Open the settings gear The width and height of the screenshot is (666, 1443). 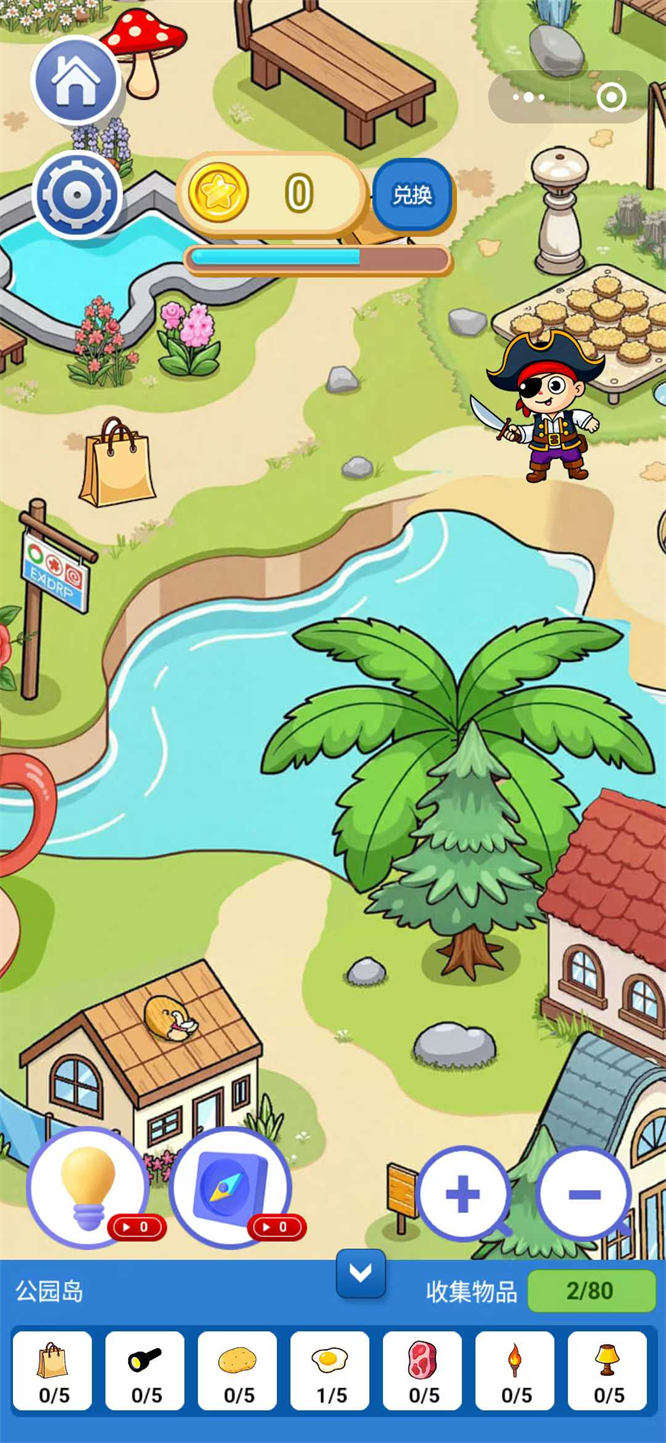[77, 196]
